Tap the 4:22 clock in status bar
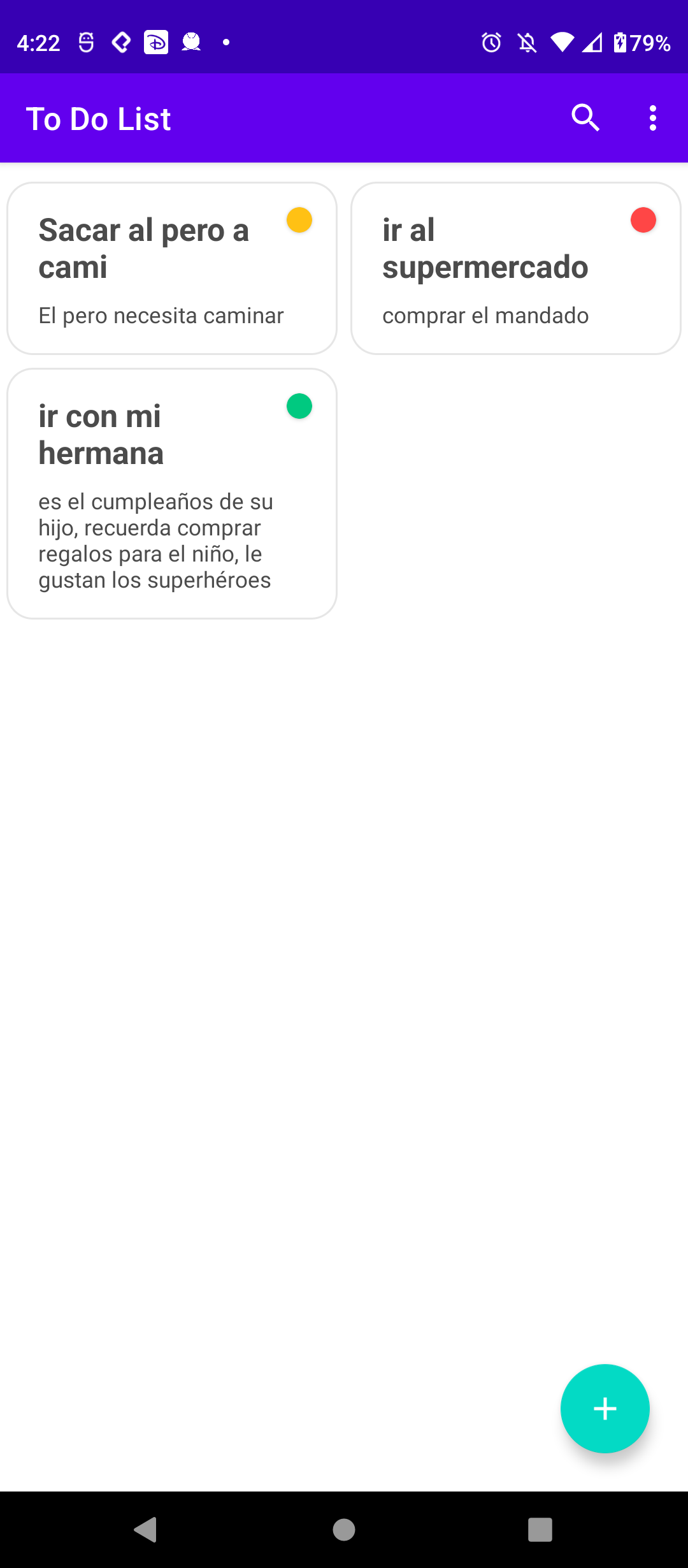The width and height of the screenshot is (688, 1568). pyautogui.click(x=38, y=42)
